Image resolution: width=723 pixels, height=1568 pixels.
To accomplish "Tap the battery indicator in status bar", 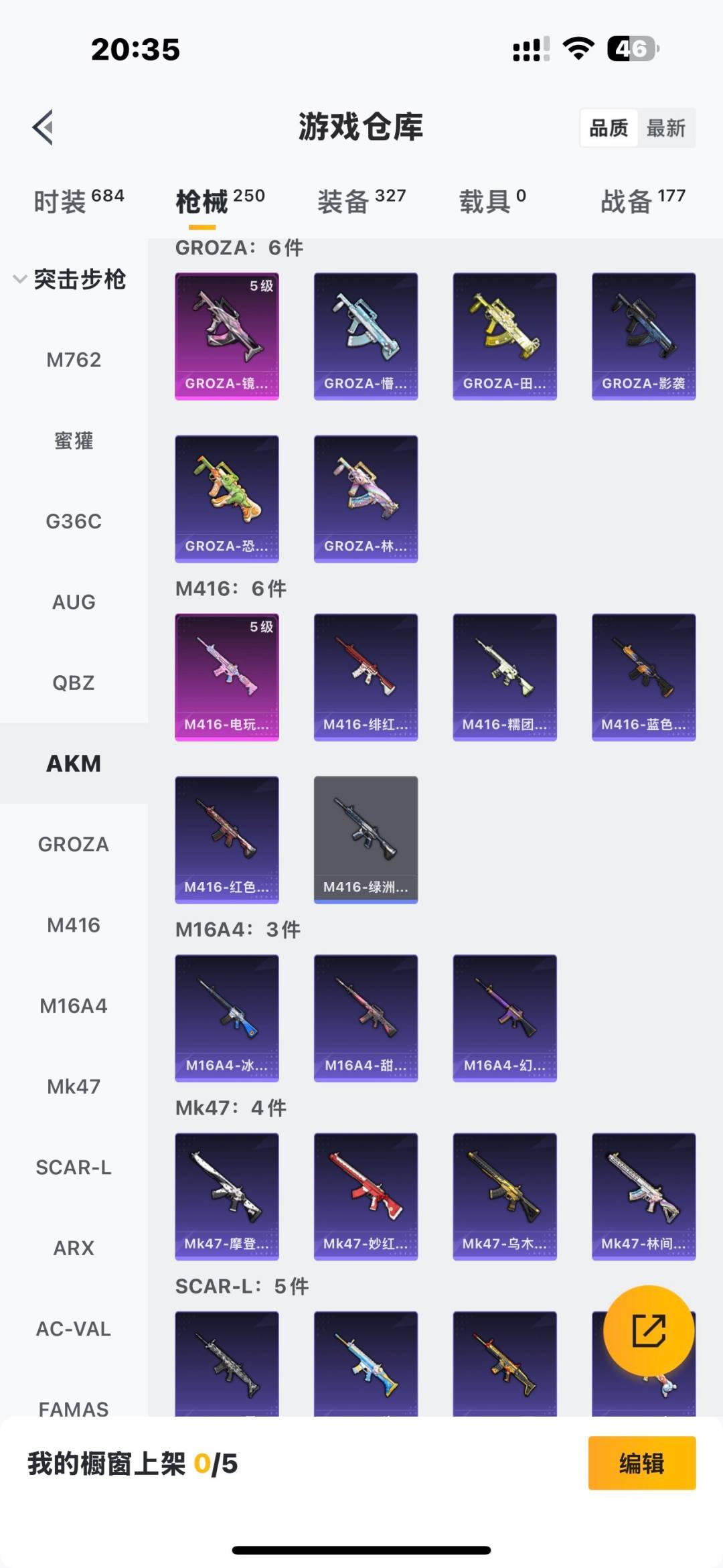I will (x=633, y=47).
